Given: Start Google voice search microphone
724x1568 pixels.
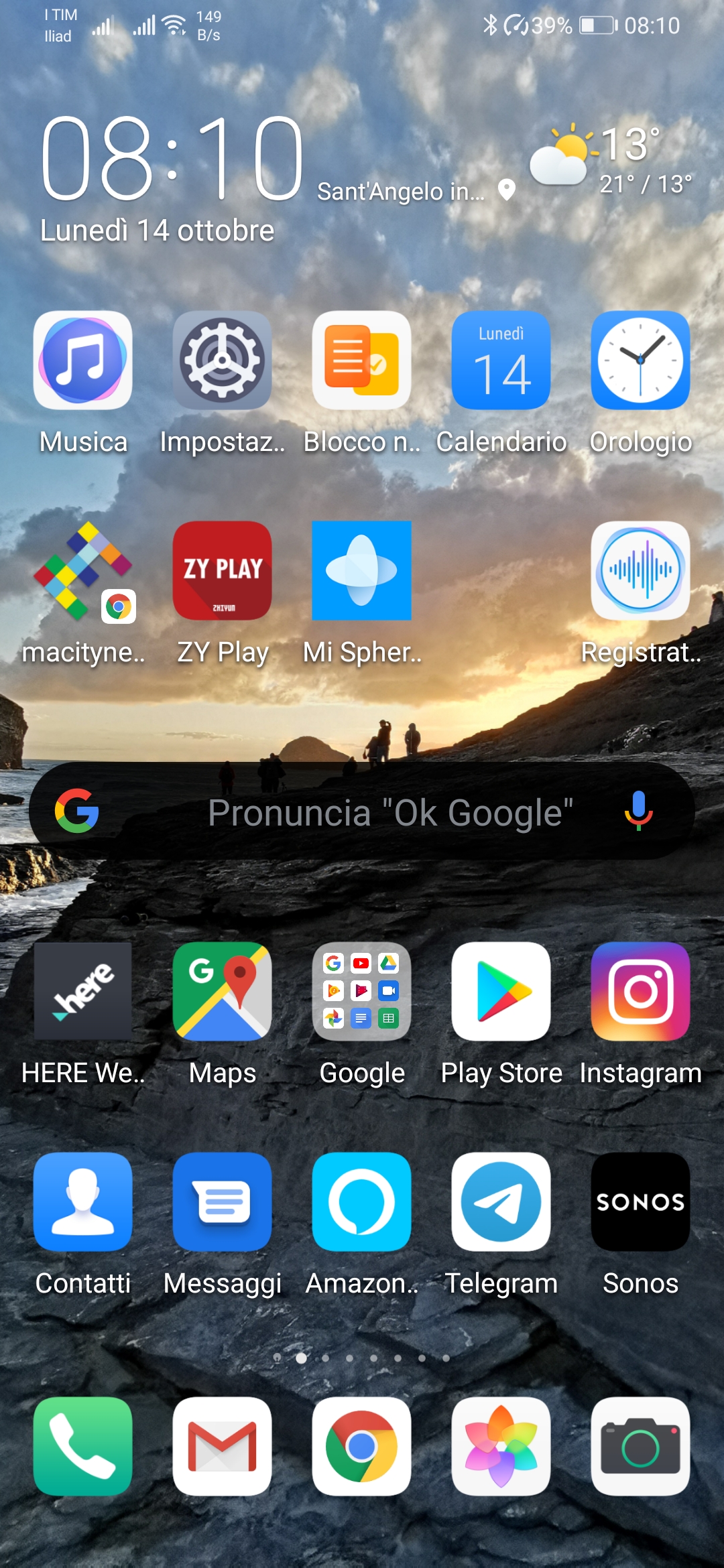Looking at the screenshot, I should (x=638, y=811).
